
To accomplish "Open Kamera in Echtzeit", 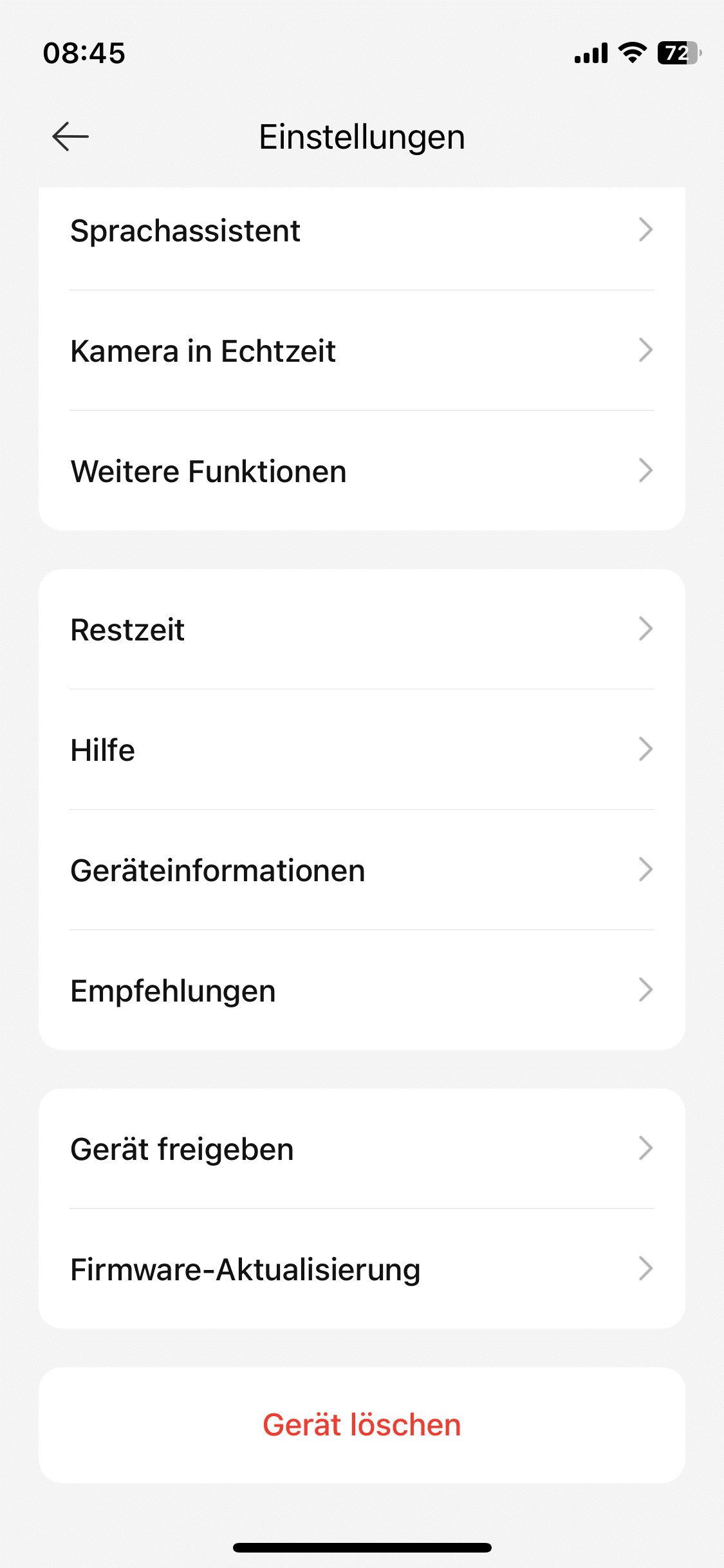I will click(x=362, y=351).
